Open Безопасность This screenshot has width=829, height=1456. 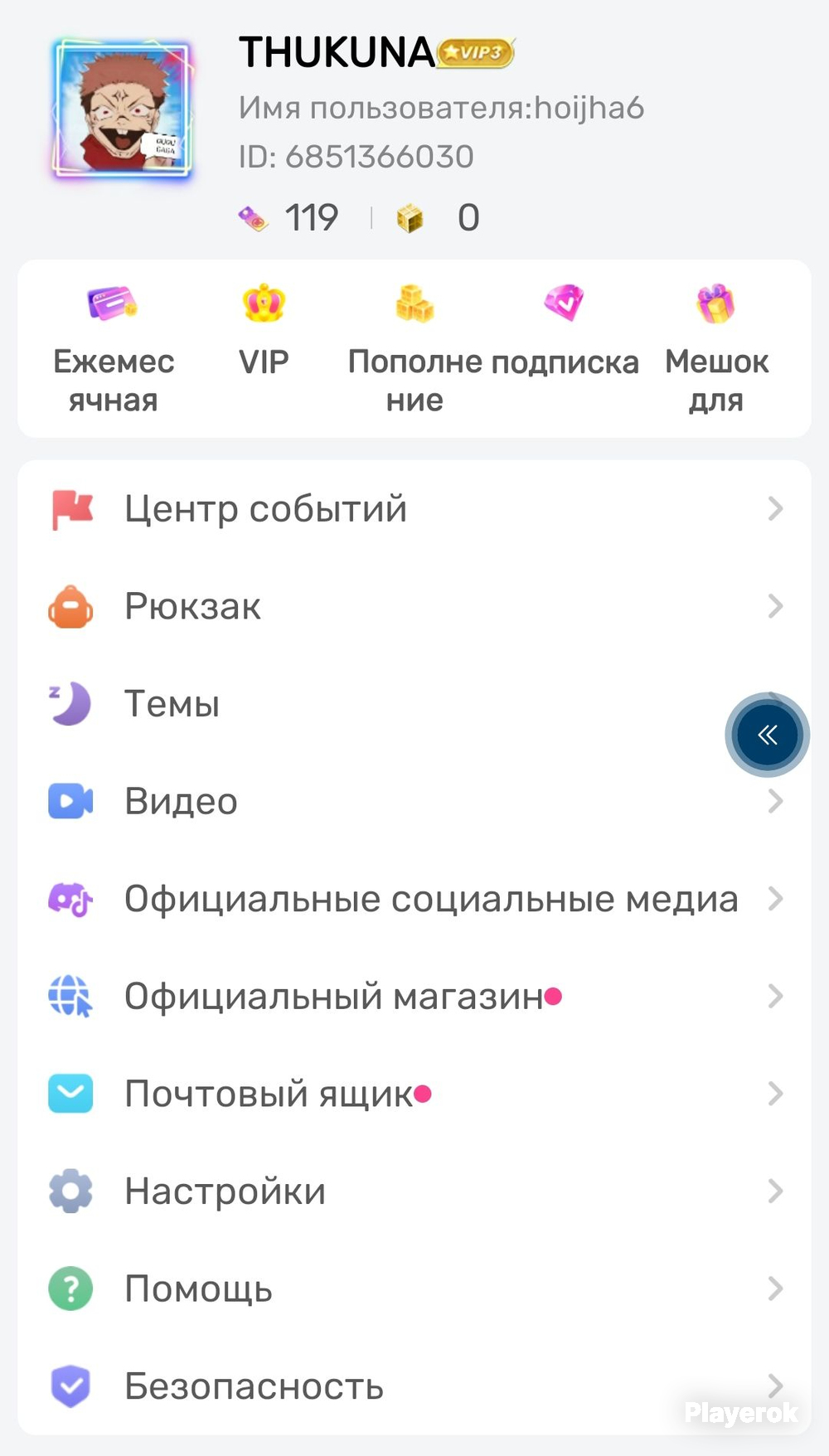pos(414,1386)
